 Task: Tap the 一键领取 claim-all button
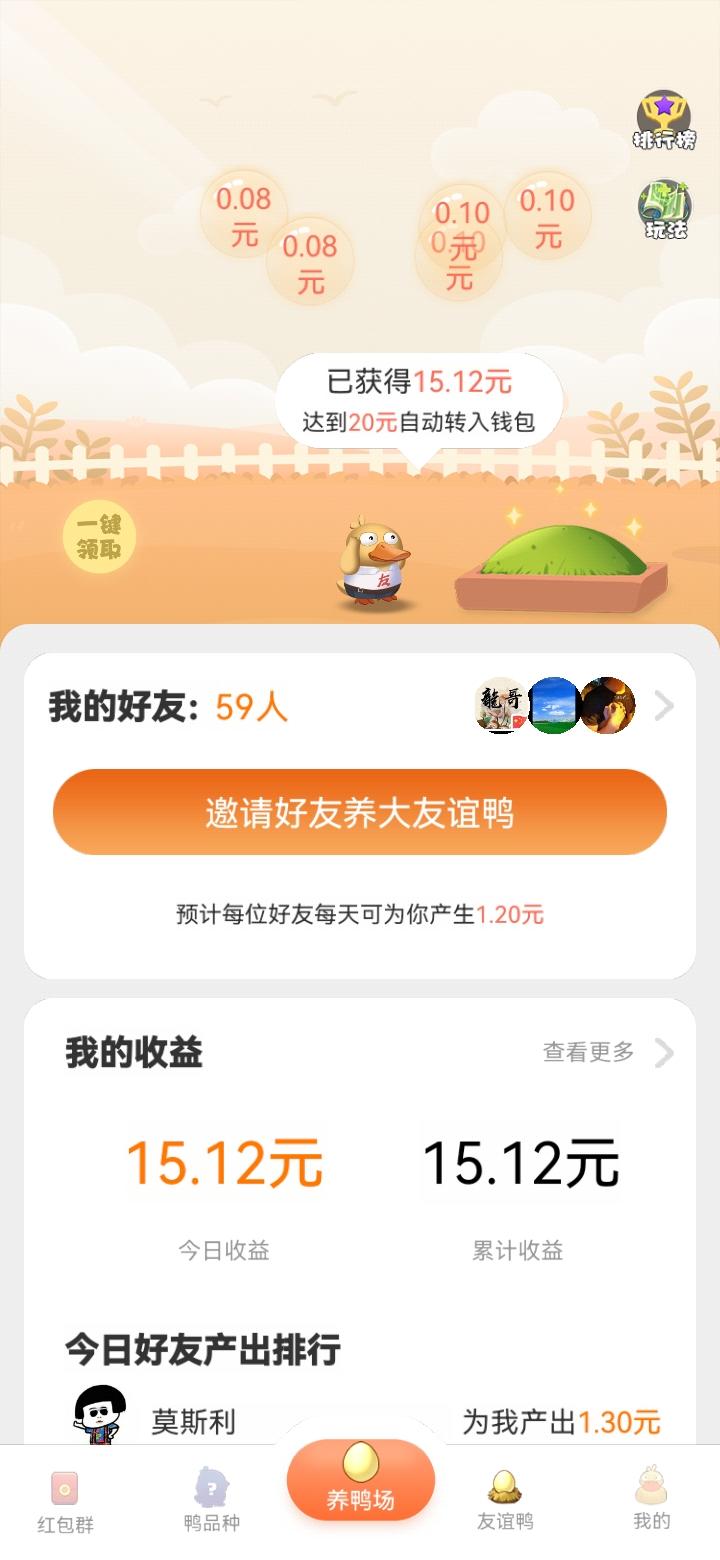pos(95,540)
